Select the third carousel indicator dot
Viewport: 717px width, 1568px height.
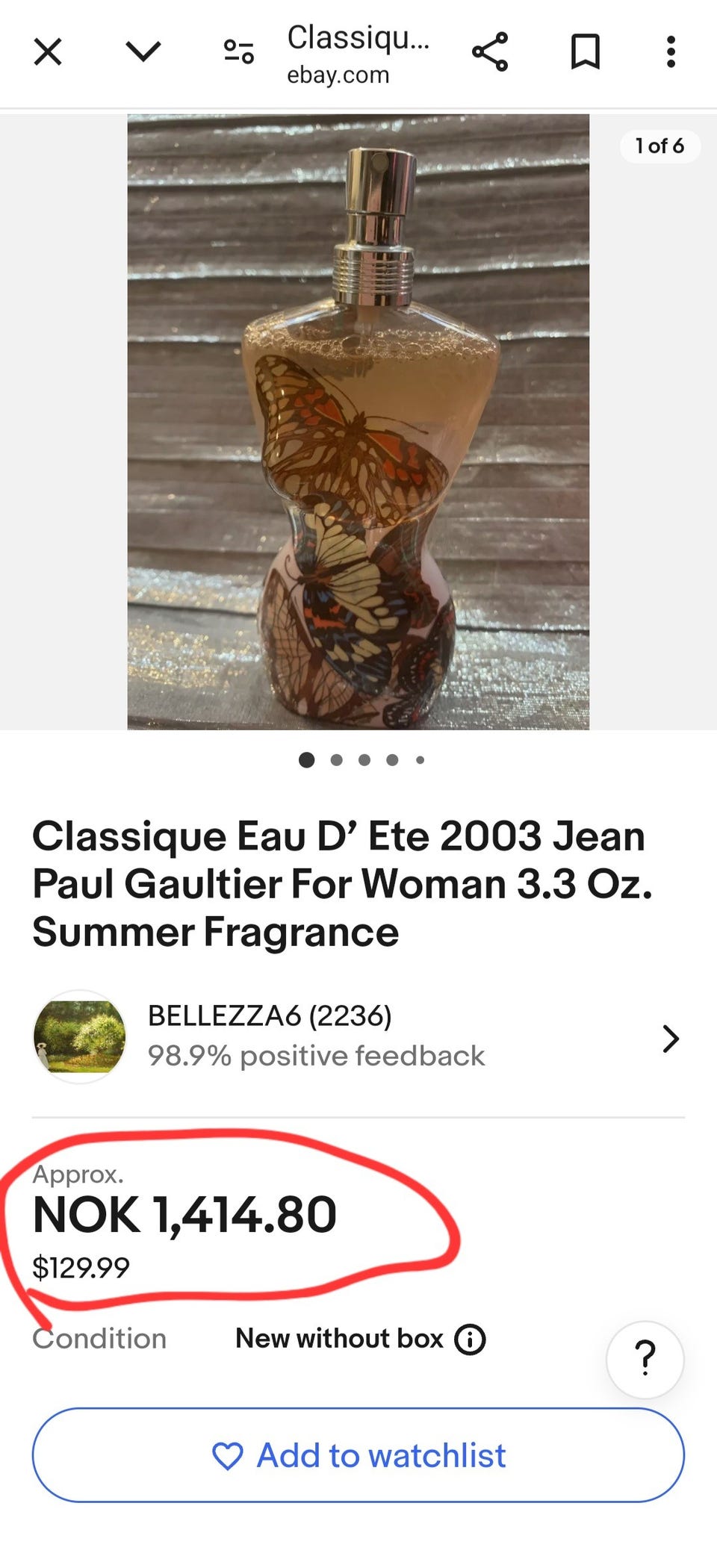[x=364, y=760]
